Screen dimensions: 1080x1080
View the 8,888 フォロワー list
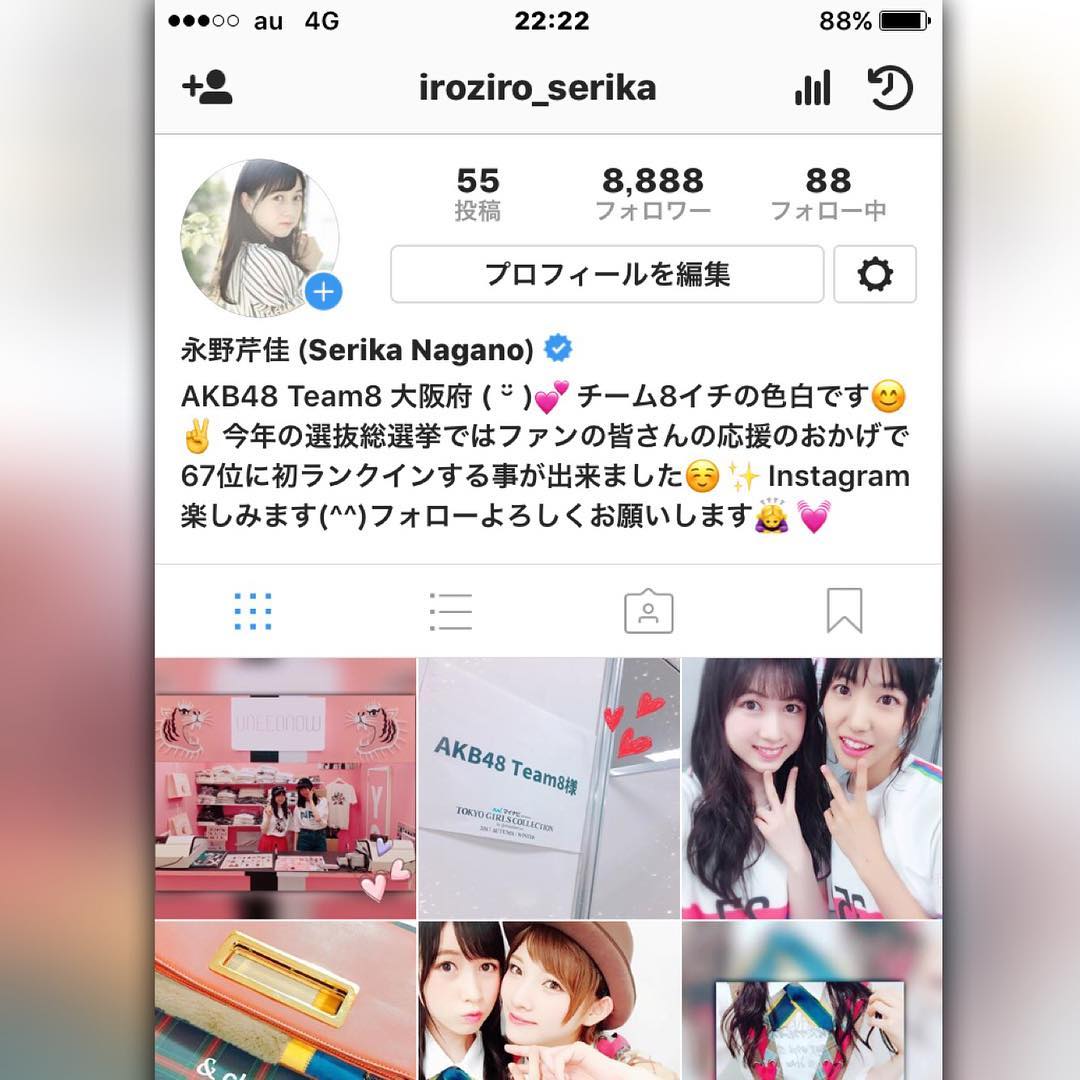click(x=652, y=194)
